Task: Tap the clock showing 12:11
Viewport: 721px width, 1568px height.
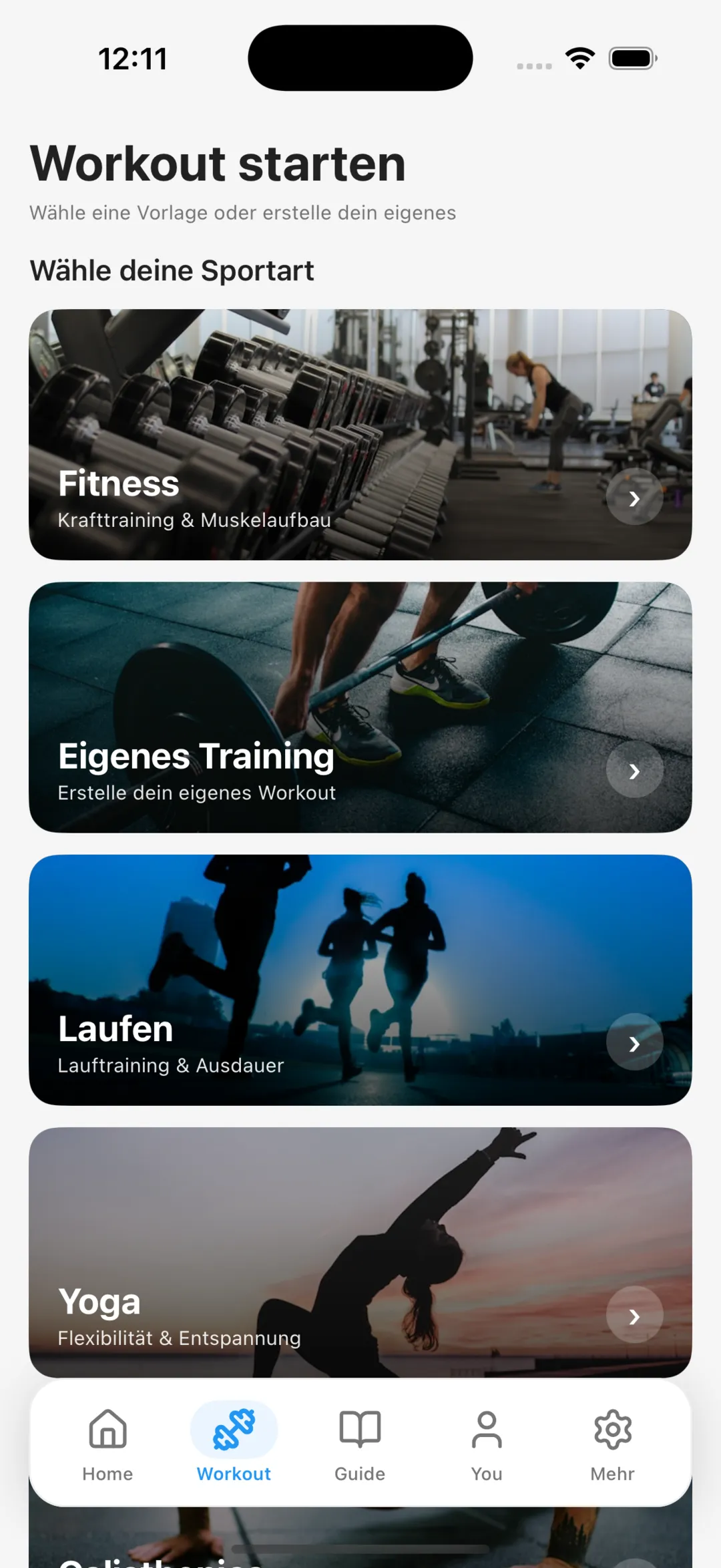Action: (x=131, y=57)
